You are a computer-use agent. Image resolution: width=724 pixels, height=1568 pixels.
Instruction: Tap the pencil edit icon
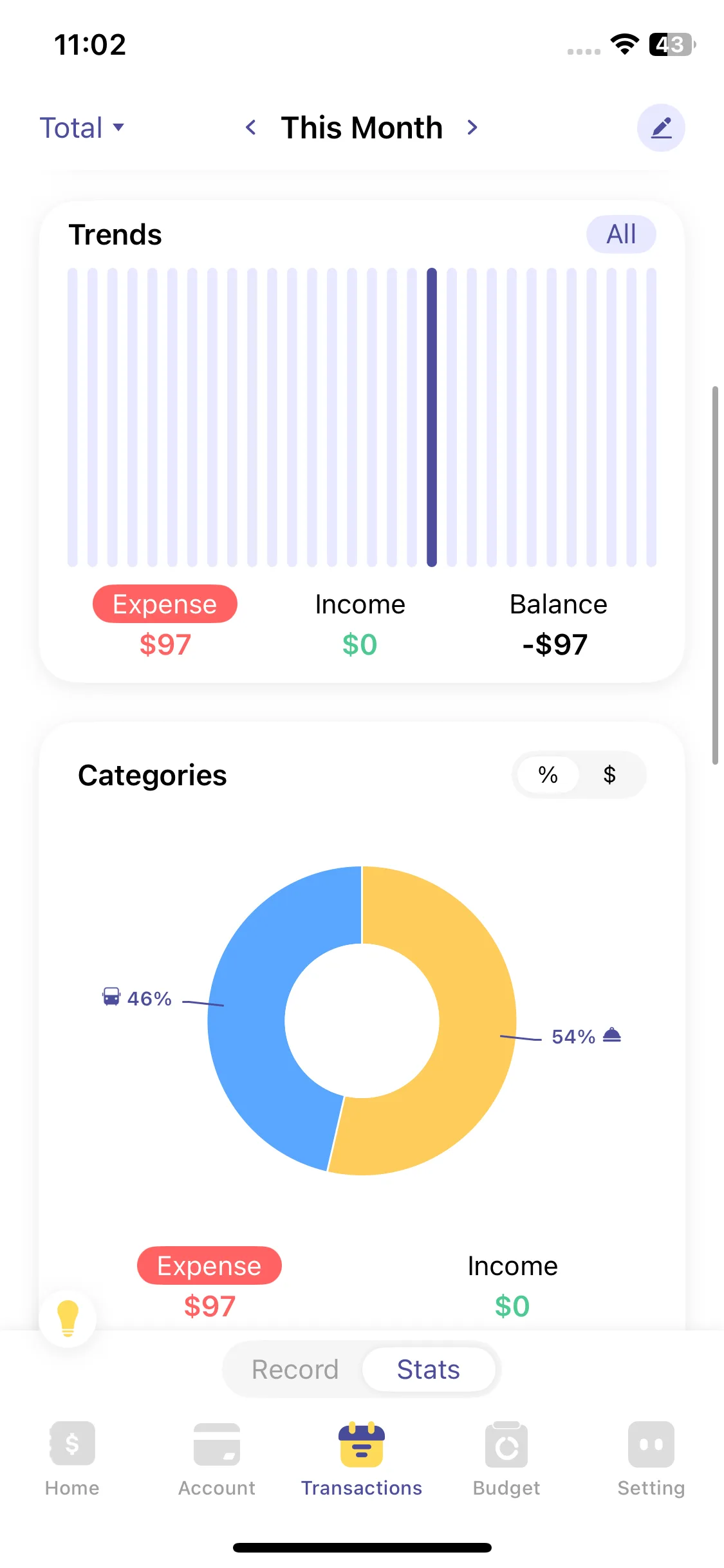click(660, 127)
